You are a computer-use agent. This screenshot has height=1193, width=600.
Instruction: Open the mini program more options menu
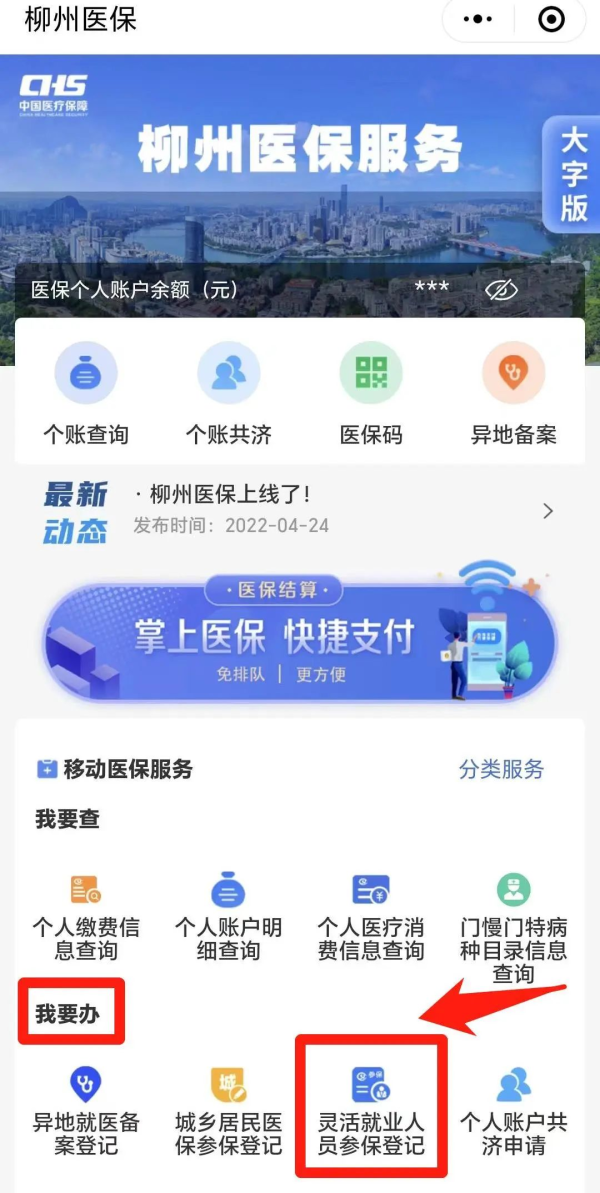tap(479, 20)
